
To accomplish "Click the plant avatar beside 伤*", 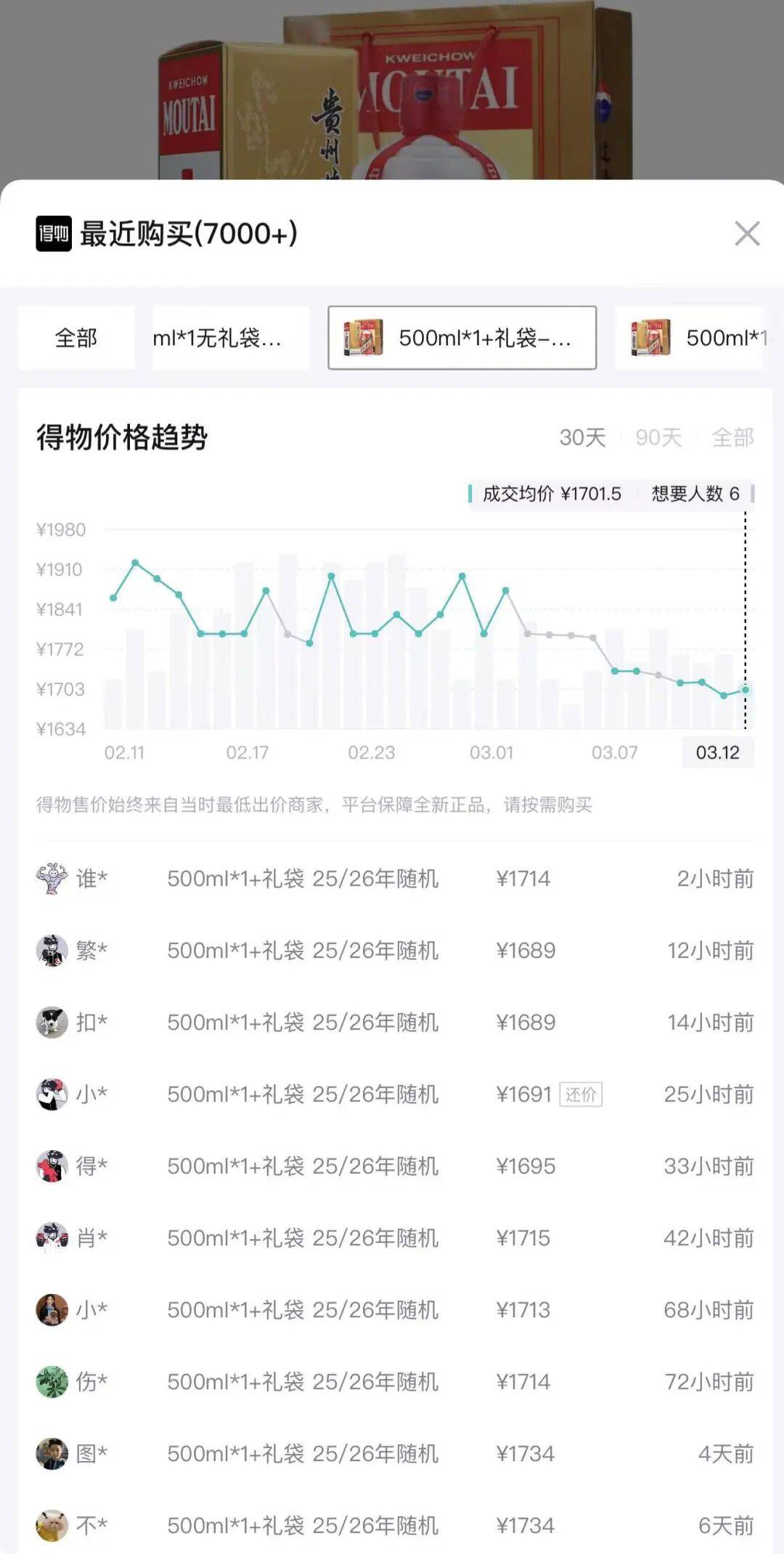I will [x=52, y=1381].
